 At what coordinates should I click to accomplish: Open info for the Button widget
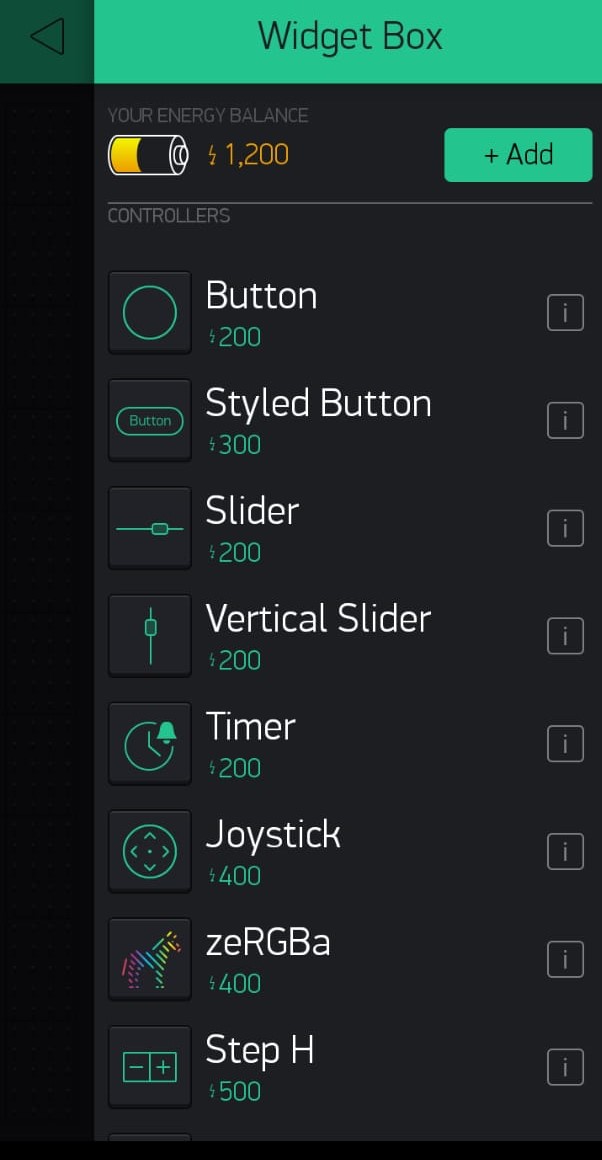pos(565,314)
